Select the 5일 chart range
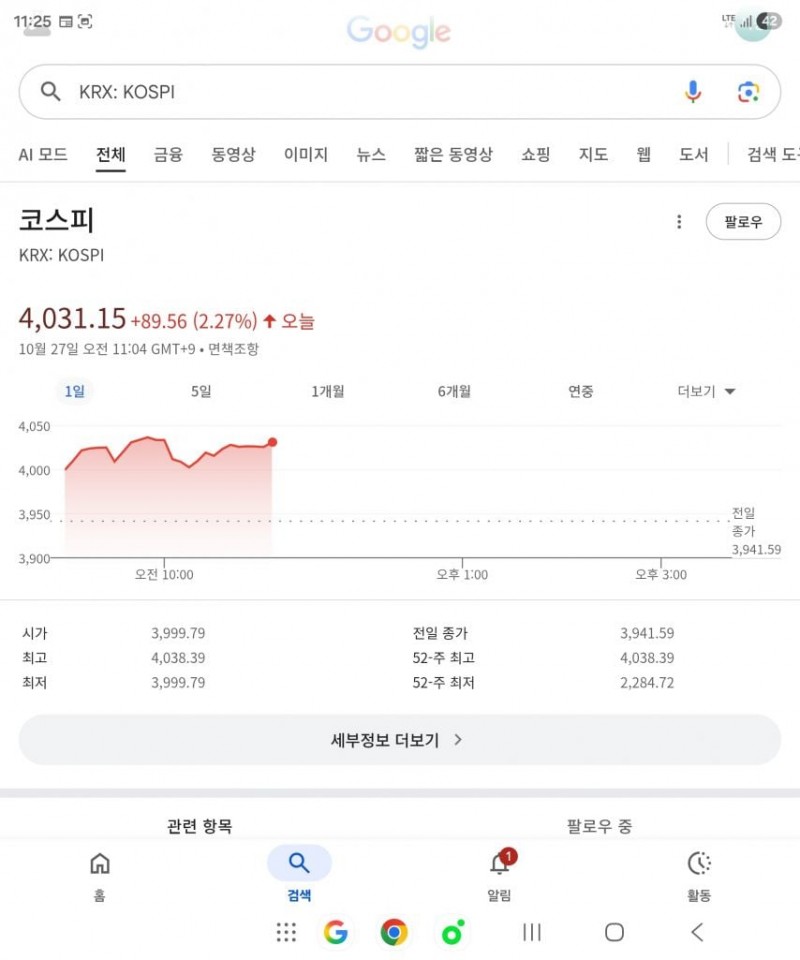The image size is (800, 960). pyautogui.click(x=201, y=391)
